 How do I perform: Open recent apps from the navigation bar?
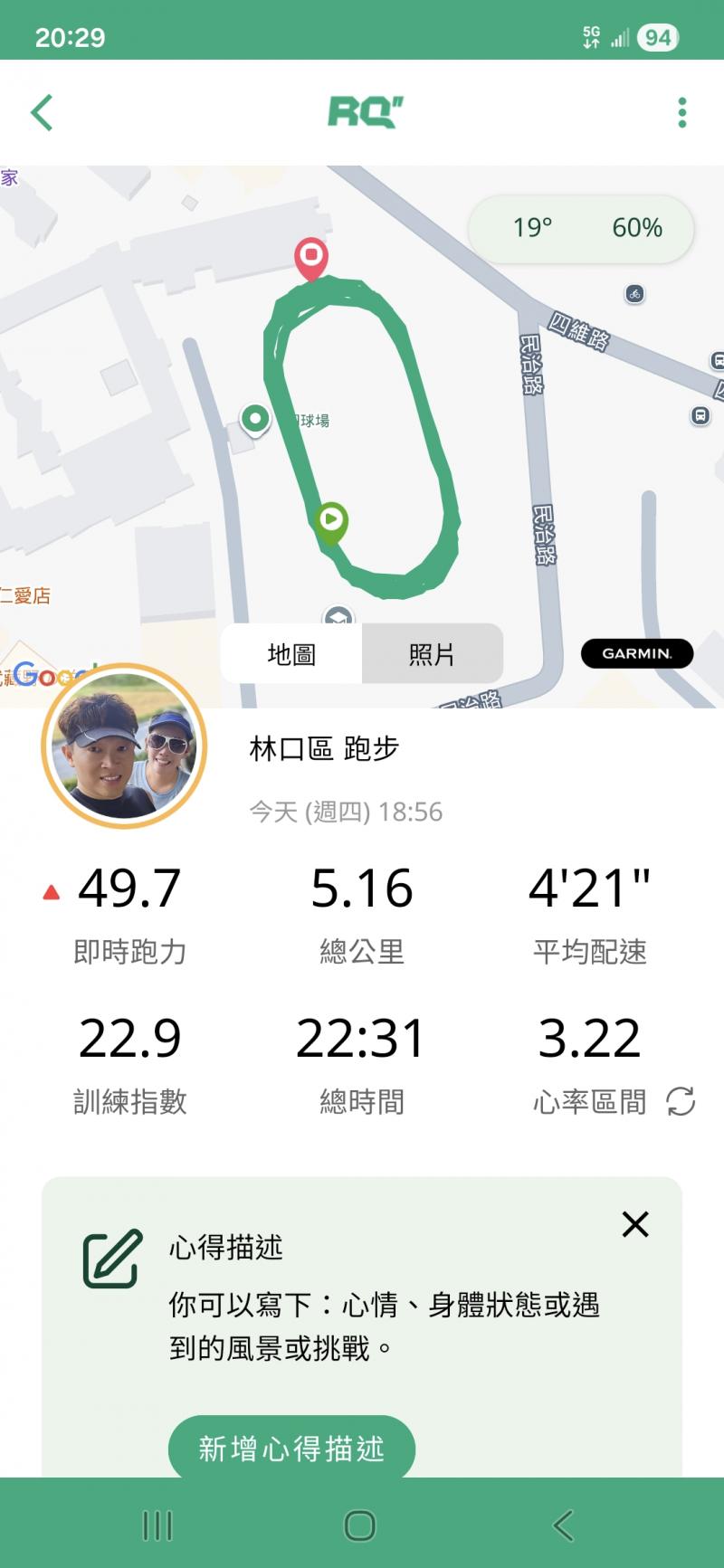pos(157,1525)
